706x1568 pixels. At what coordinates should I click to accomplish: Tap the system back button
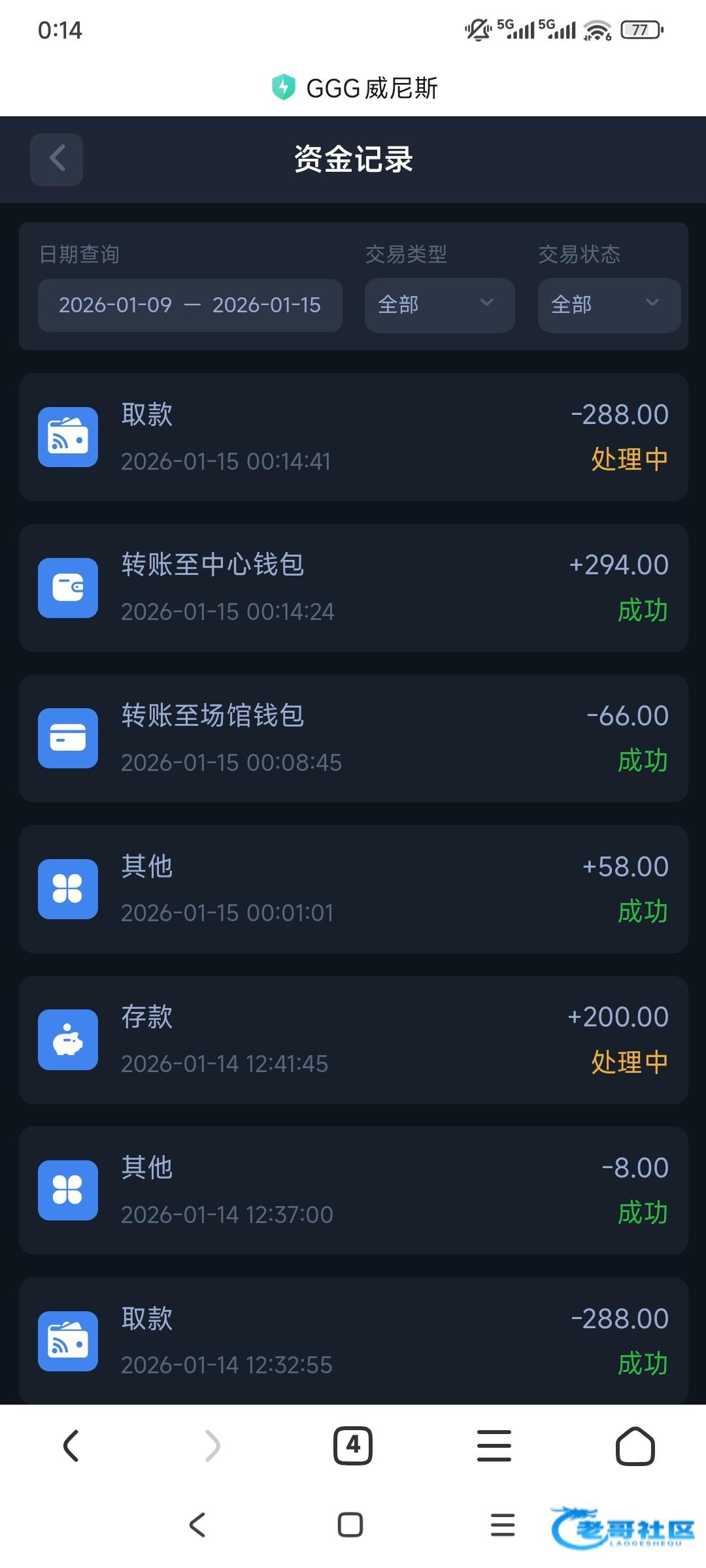point(197,1525)
